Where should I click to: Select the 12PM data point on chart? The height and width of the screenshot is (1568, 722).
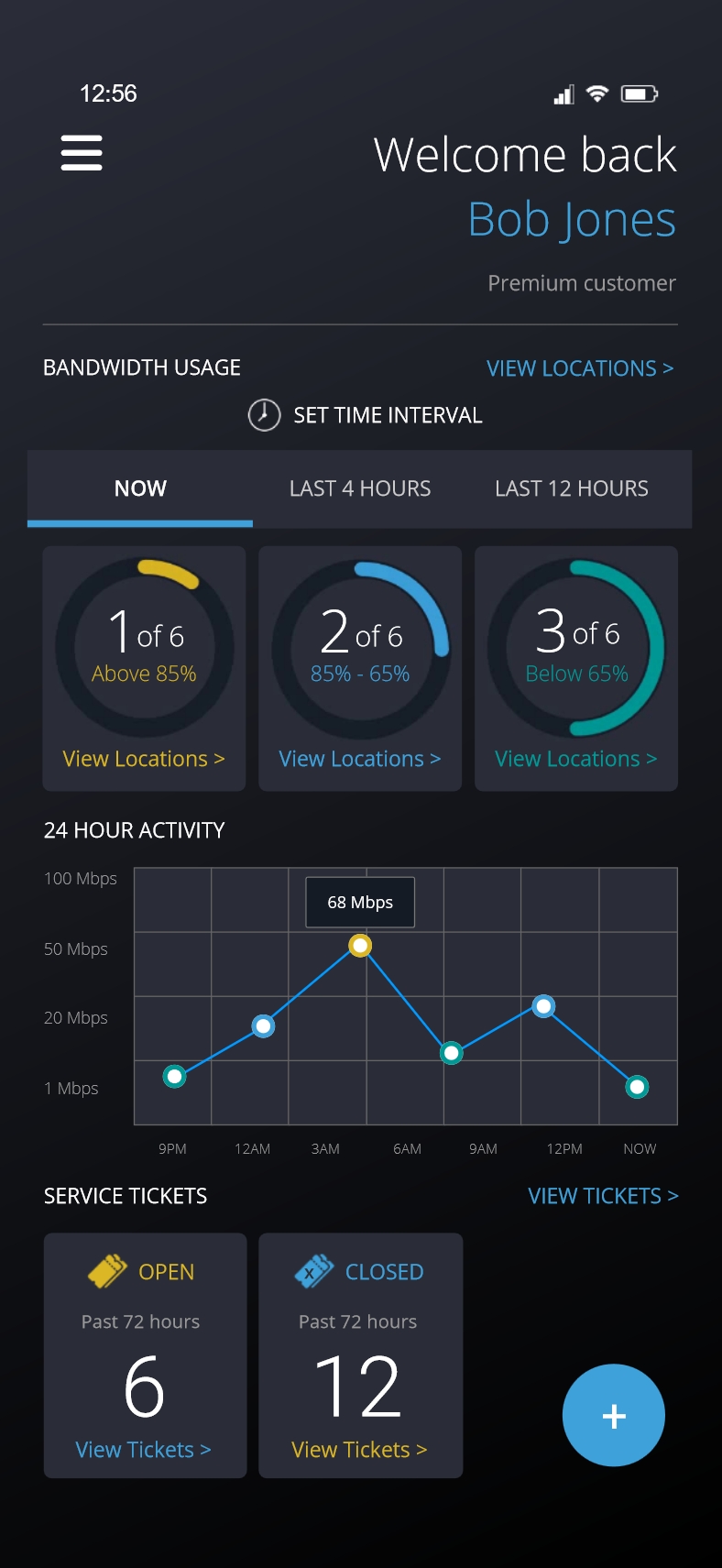point(543,1006)
